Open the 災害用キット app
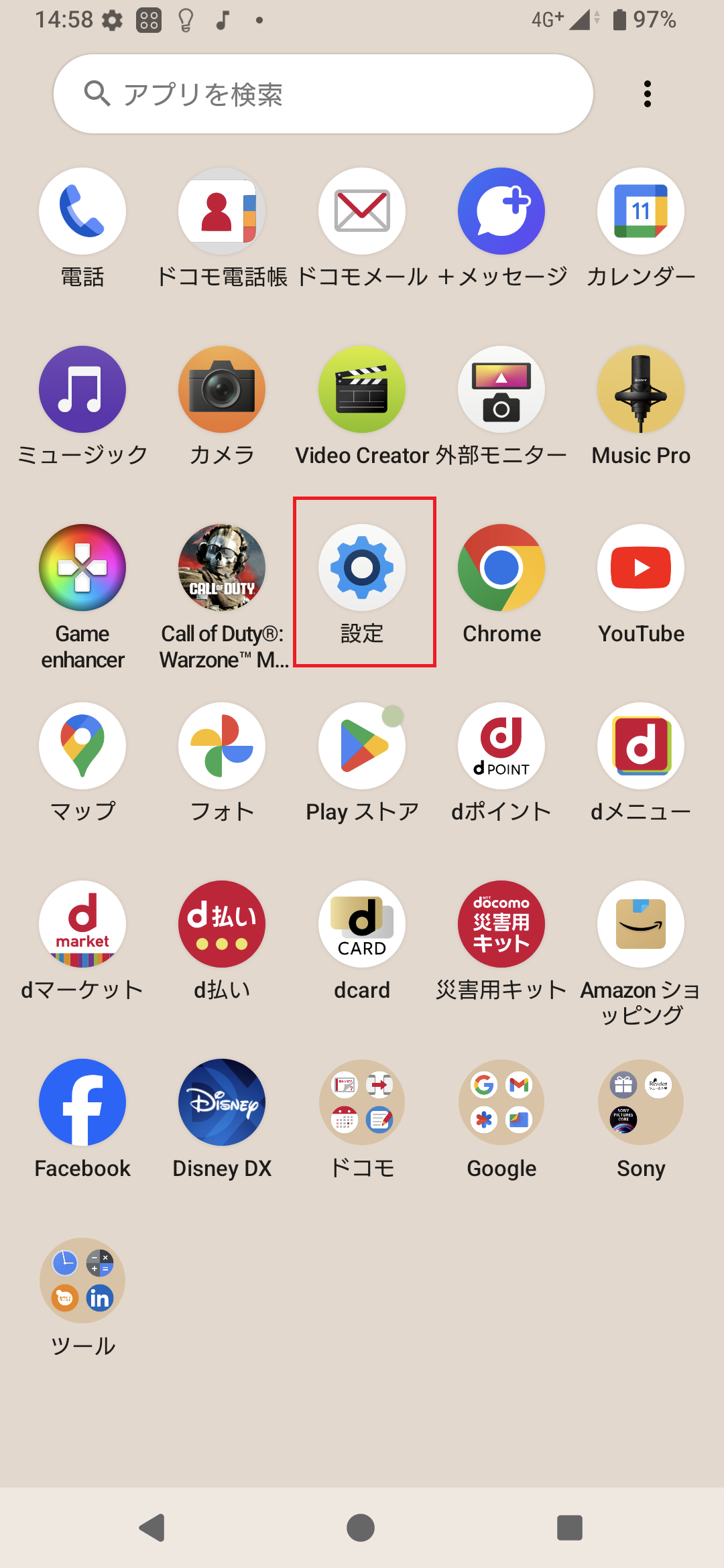724x1568 pixels. click(501, 924)
